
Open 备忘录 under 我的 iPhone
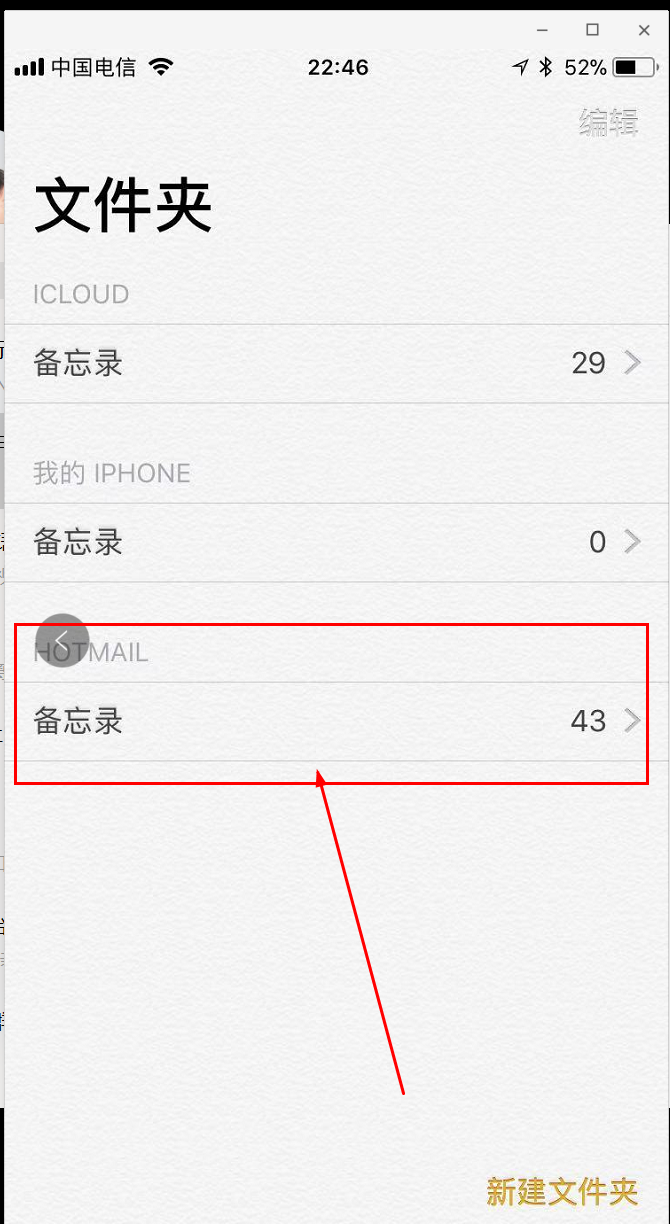pos(337,542)
